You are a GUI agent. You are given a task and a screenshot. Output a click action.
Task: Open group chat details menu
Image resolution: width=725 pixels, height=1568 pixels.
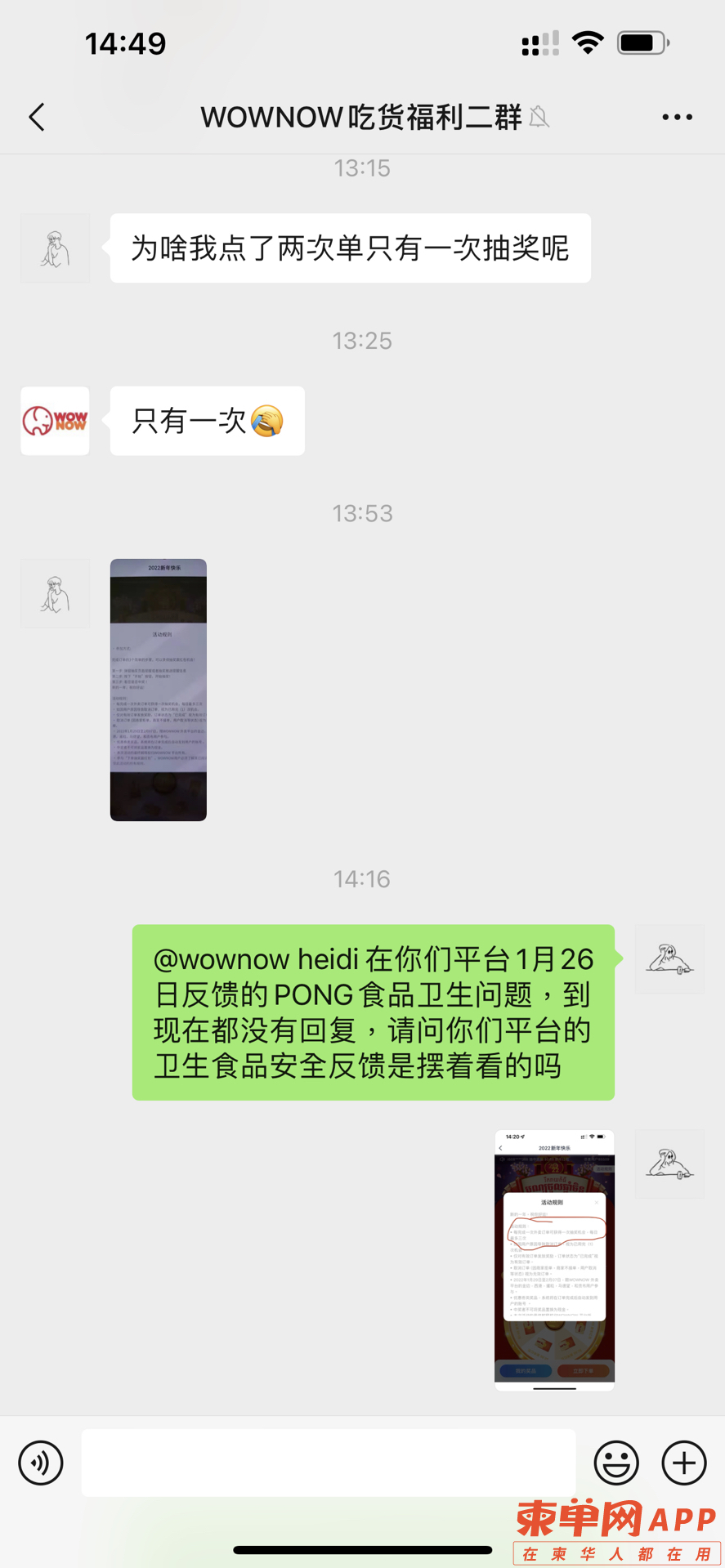tap(677, 118)
